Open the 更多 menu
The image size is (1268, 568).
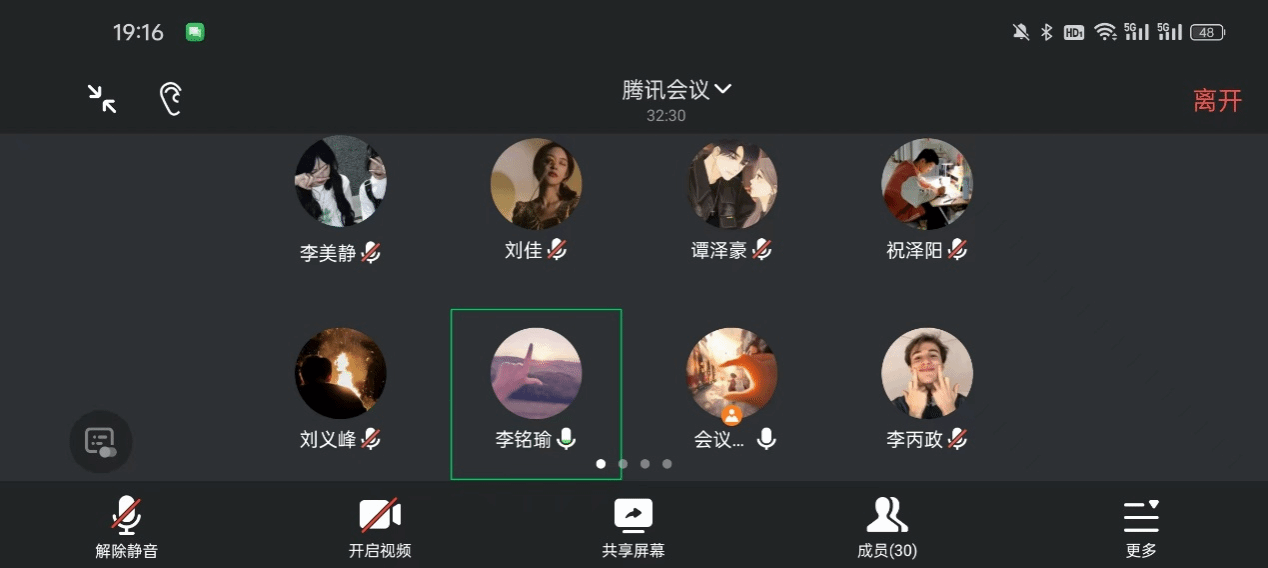(x=1141, y=527)
